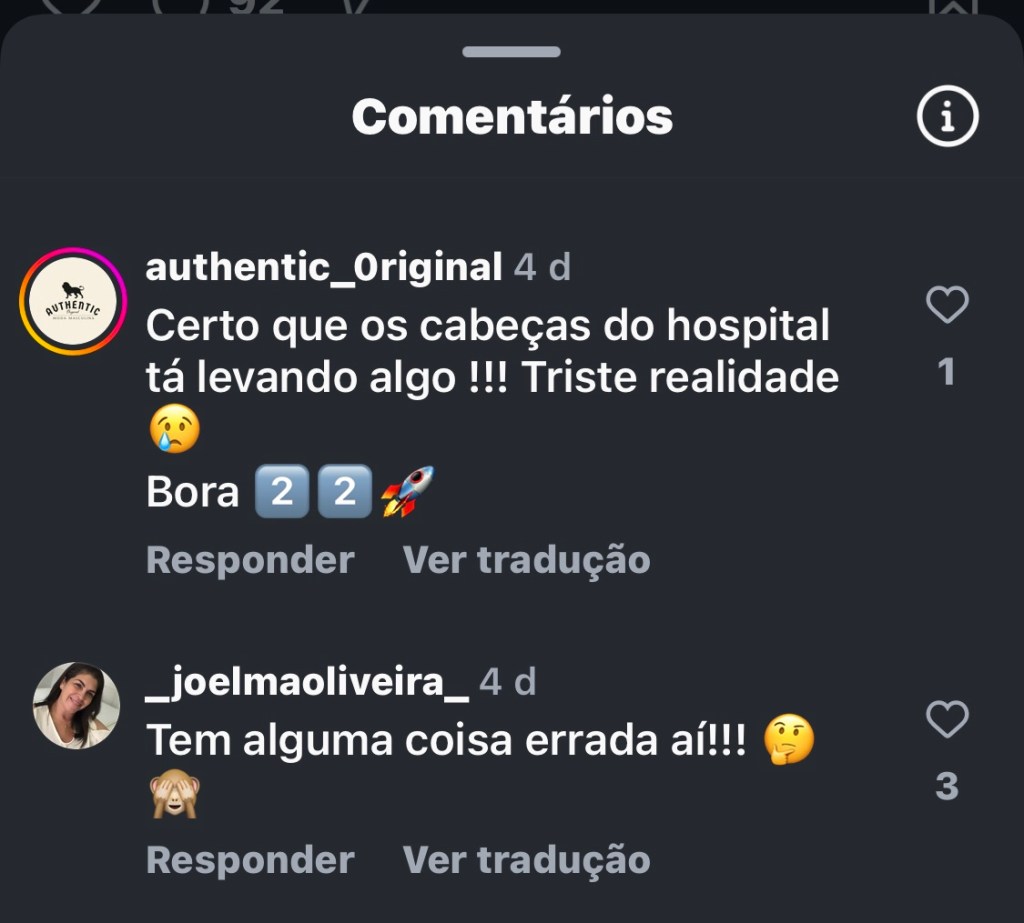Open _joelmaoliveira_'s profile picture
The height and width of the screenshot is (923, 1024).
[76, 705]
